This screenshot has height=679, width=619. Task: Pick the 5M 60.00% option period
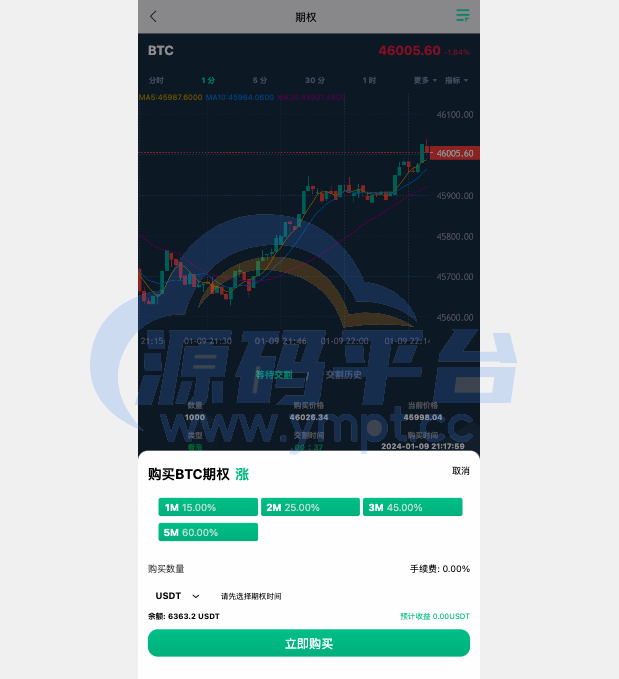click(x=207, y=533)
